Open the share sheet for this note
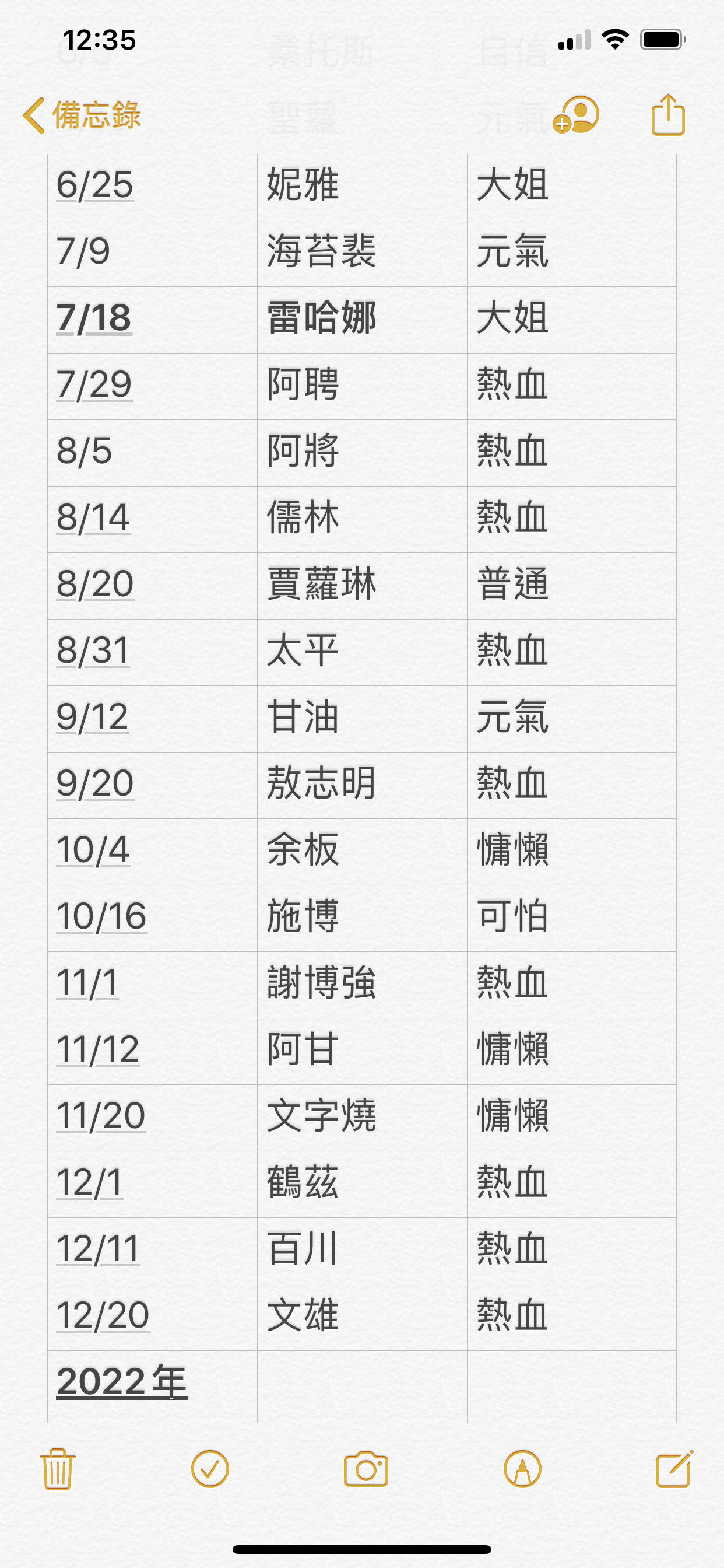The image size is (724, 1568). click(667, 114)
